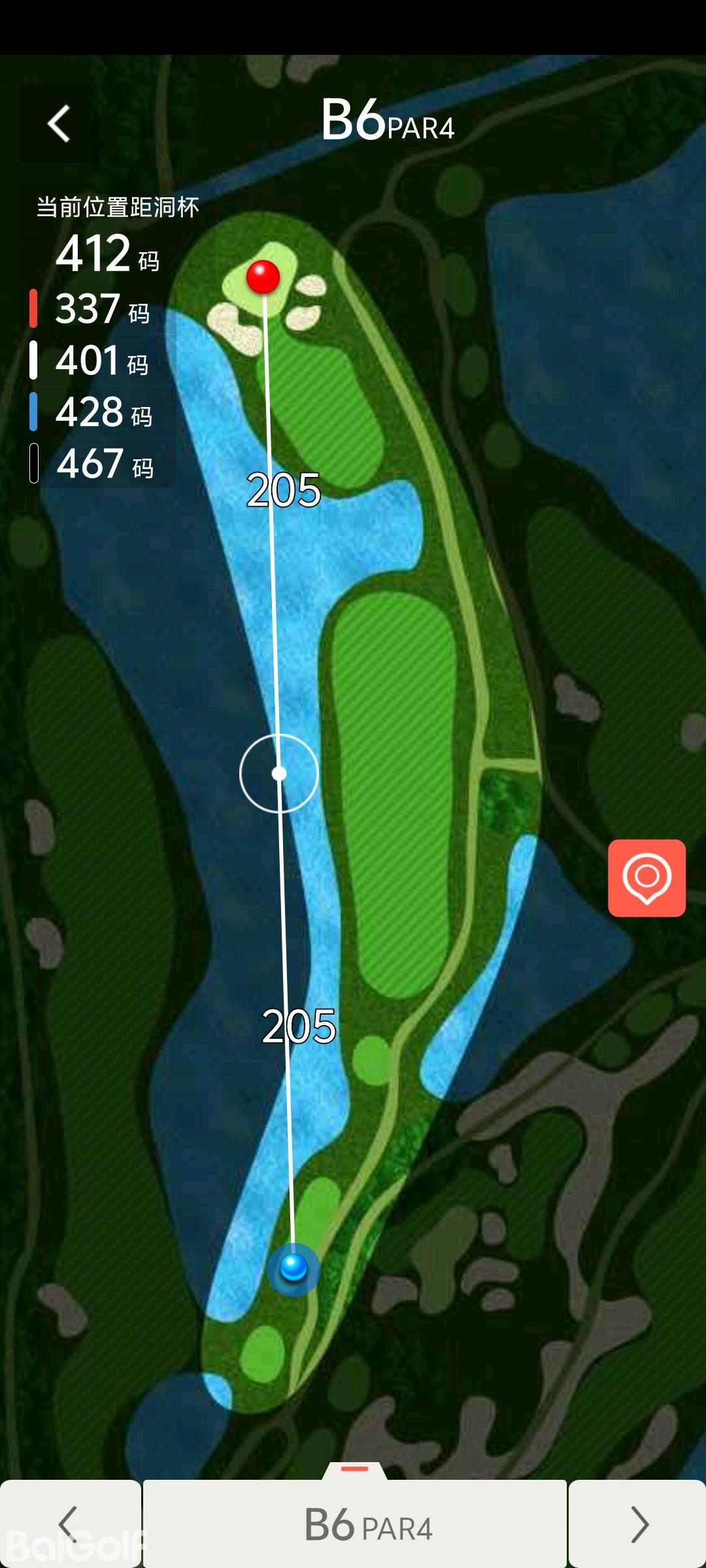Tap the orange location pin button
The width and height of the screenshot is (706, 1568).
coord(647,877)
